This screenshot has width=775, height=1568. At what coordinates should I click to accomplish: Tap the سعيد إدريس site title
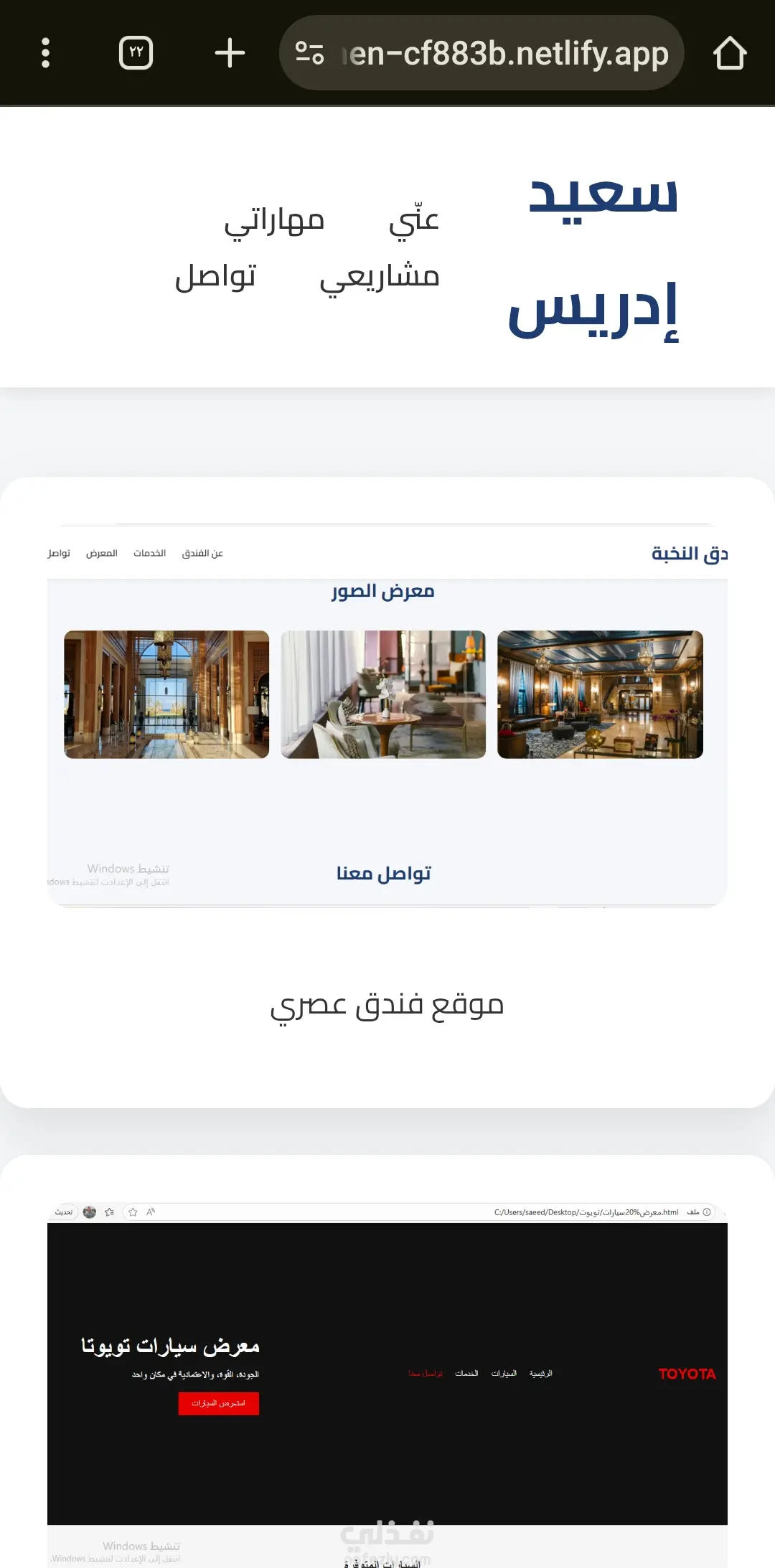pos(594,251)
